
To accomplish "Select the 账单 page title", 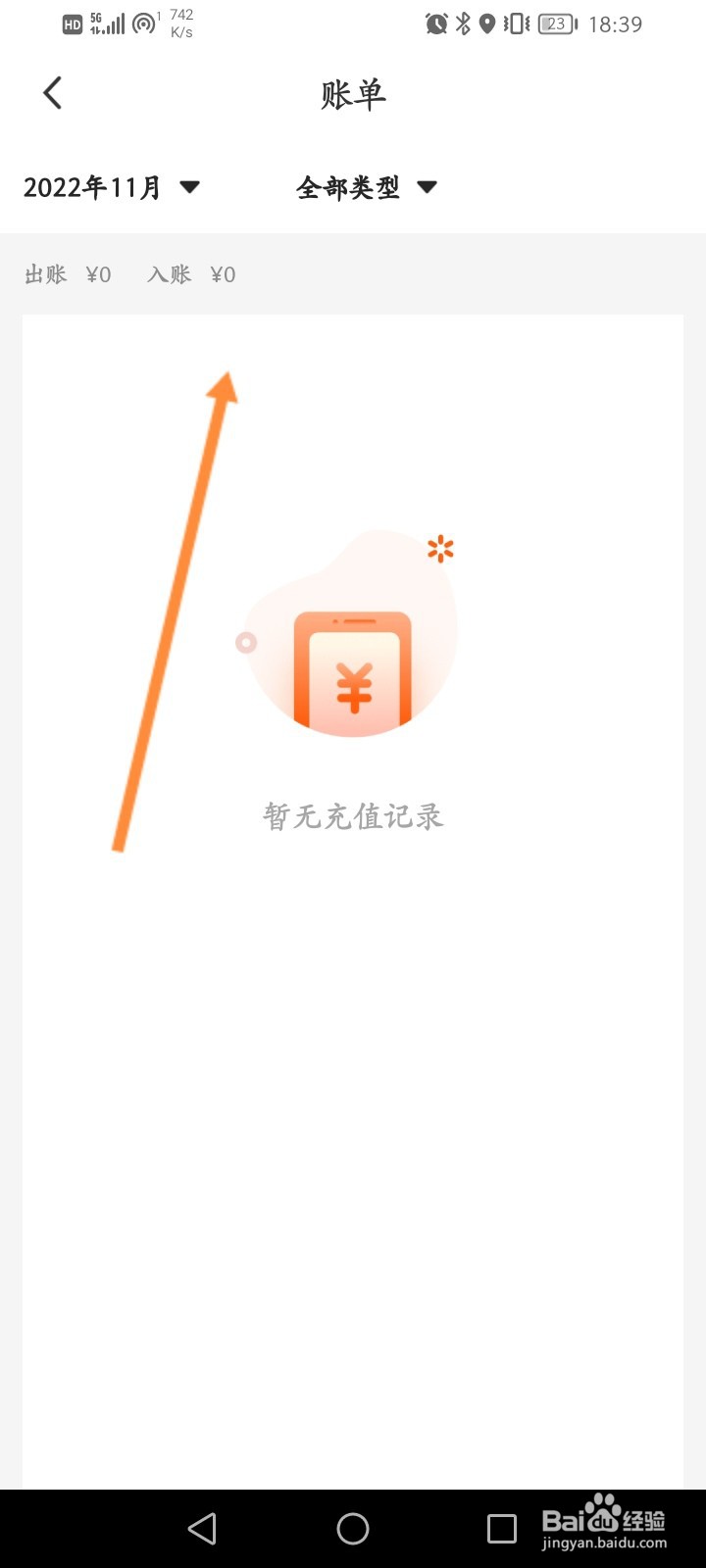I will click(x=353, y=95).
